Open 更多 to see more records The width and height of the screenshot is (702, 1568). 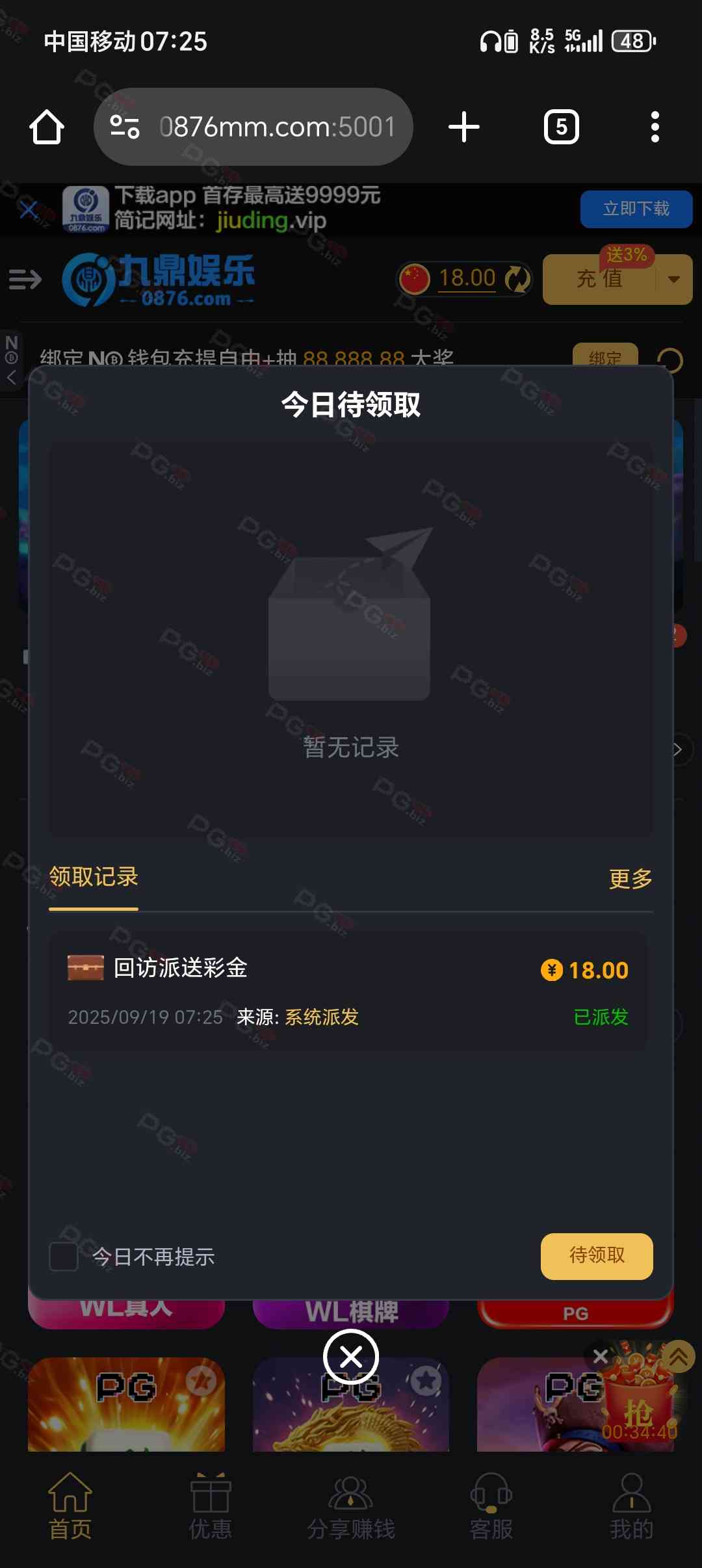pos(630,879)
